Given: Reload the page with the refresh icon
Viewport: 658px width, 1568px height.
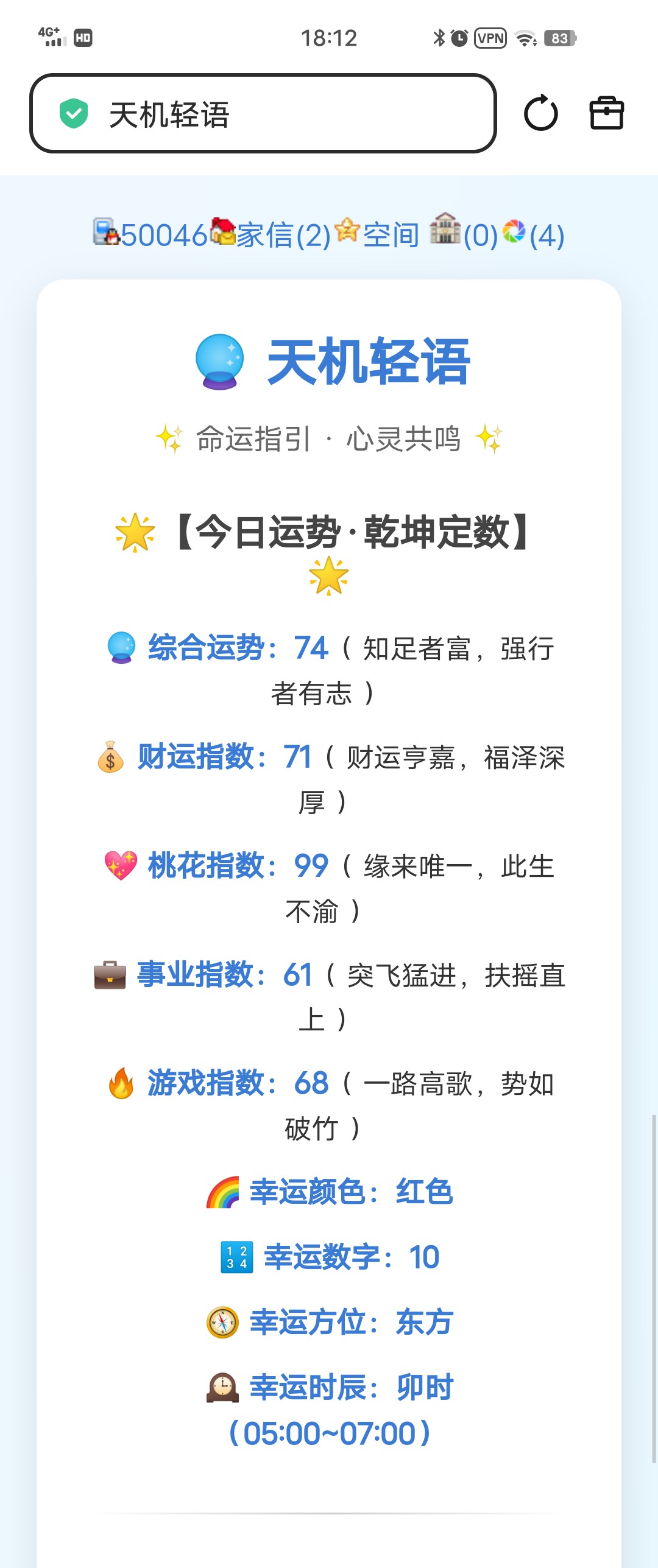Looking at the screenshot, I should click(541, 112).
